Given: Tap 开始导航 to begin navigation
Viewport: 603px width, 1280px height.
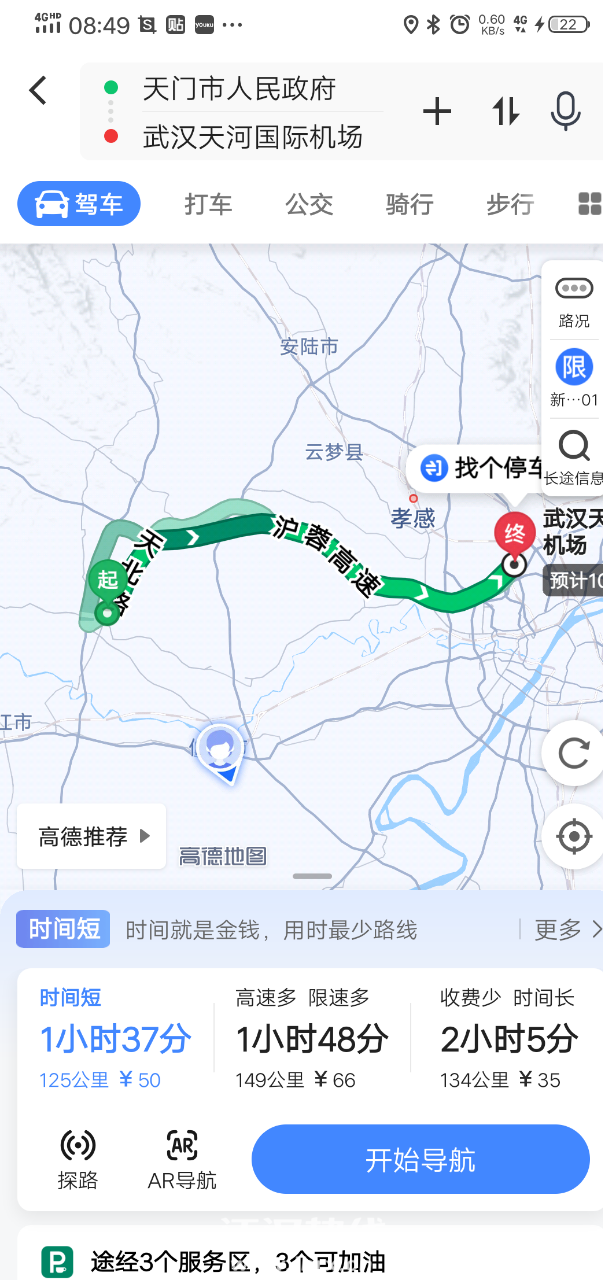Looking at the screenshot, I should (420, 1160).
